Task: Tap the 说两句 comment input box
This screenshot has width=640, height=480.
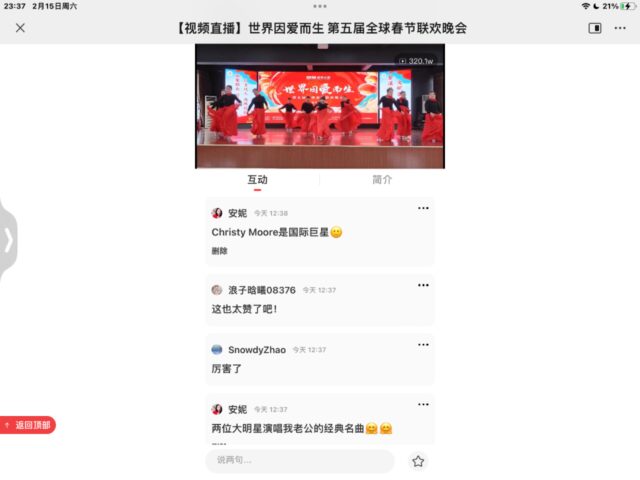Action: click(300, 460)
